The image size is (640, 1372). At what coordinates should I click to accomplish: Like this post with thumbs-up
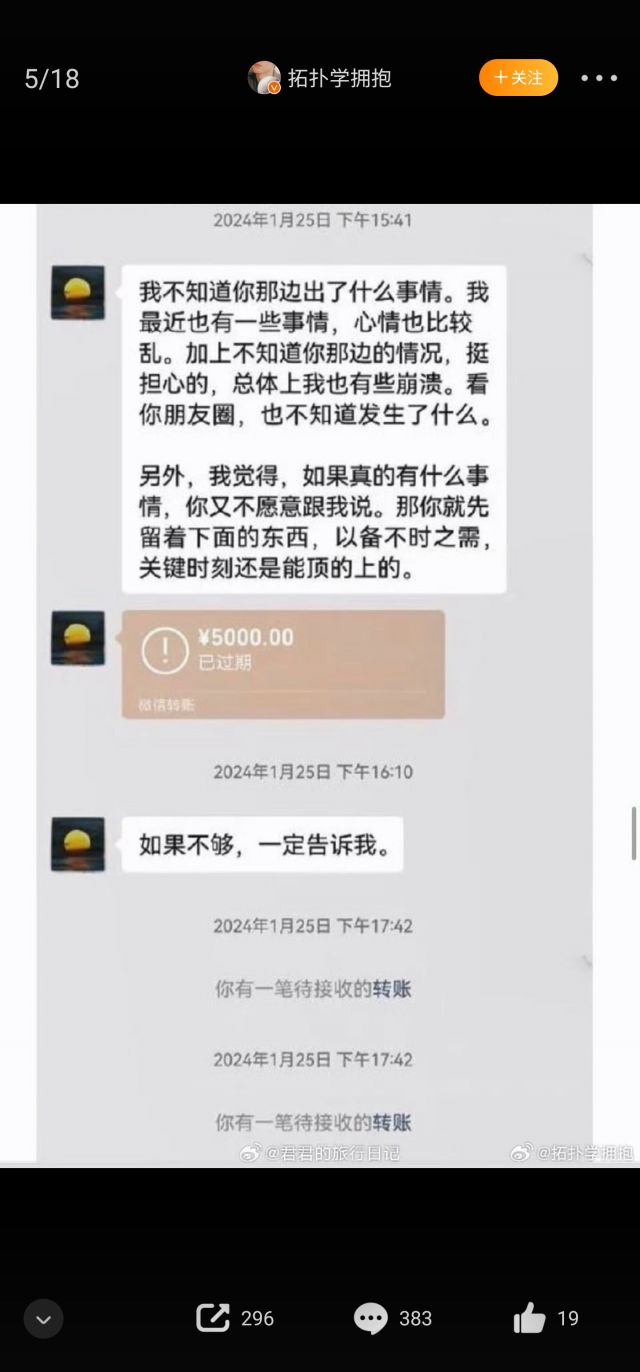(530, 1318)
